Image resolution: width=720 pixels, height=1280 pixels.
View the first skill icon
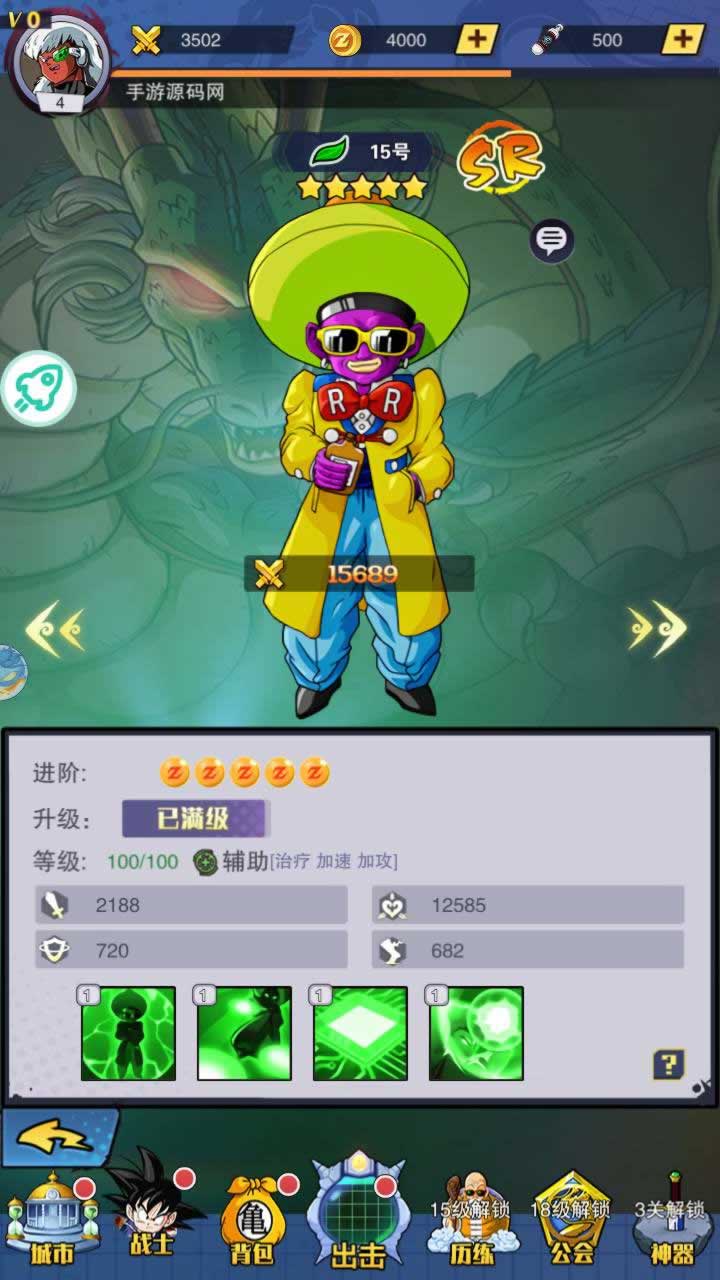[128, 1033]
